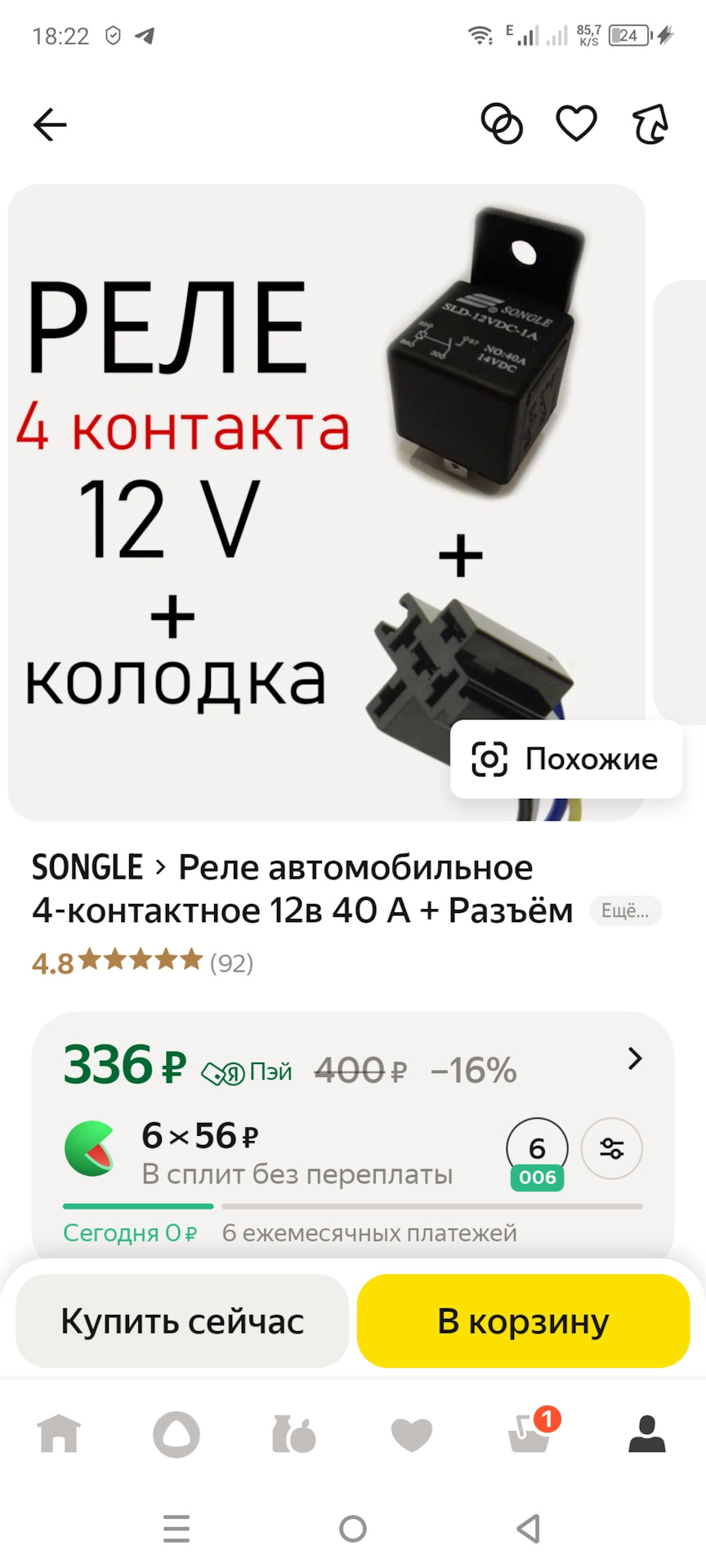Find similar items with Похожие
The width and height of the screenshot is (706, 1568).
tap(565, 759)
